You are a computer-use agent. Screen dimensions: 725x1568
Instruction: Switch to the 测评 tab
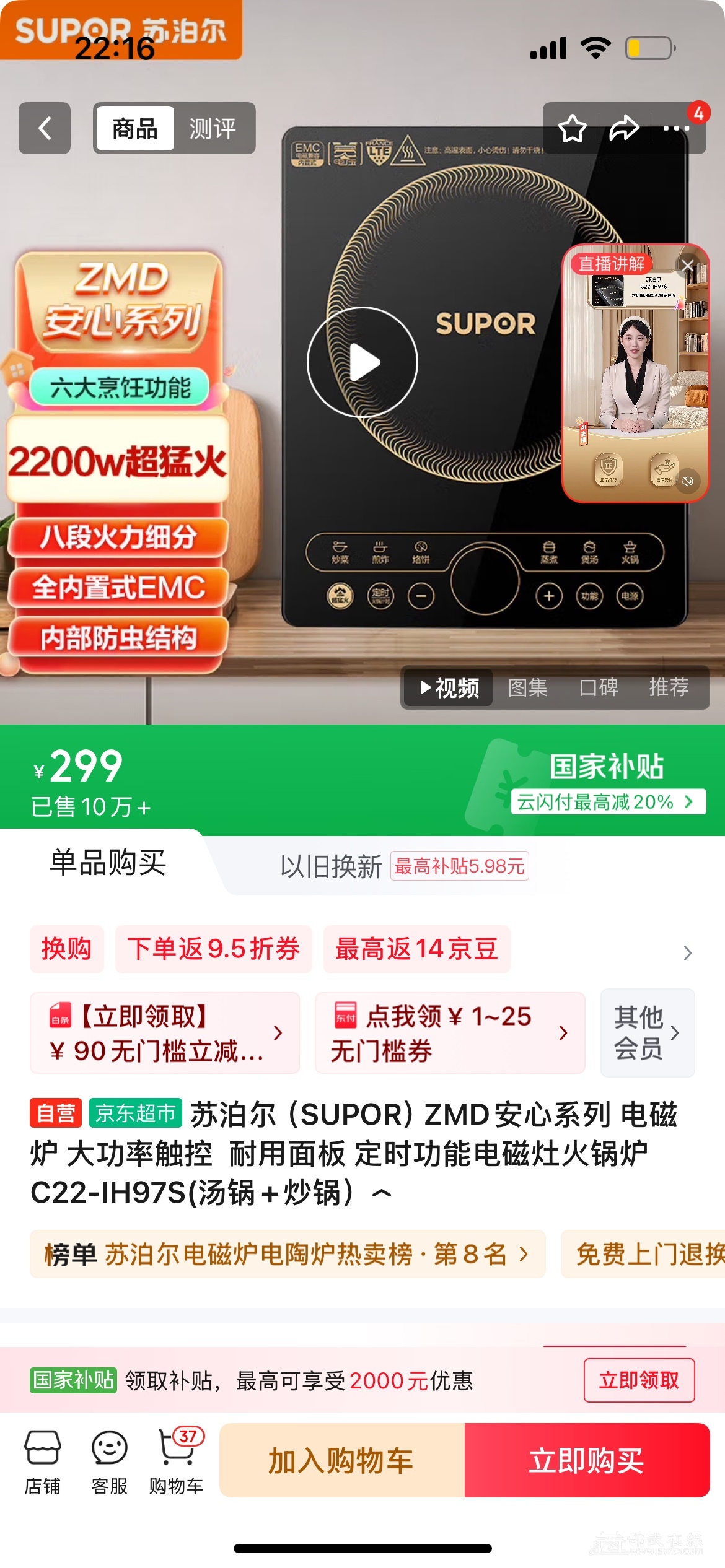point(213,128)
